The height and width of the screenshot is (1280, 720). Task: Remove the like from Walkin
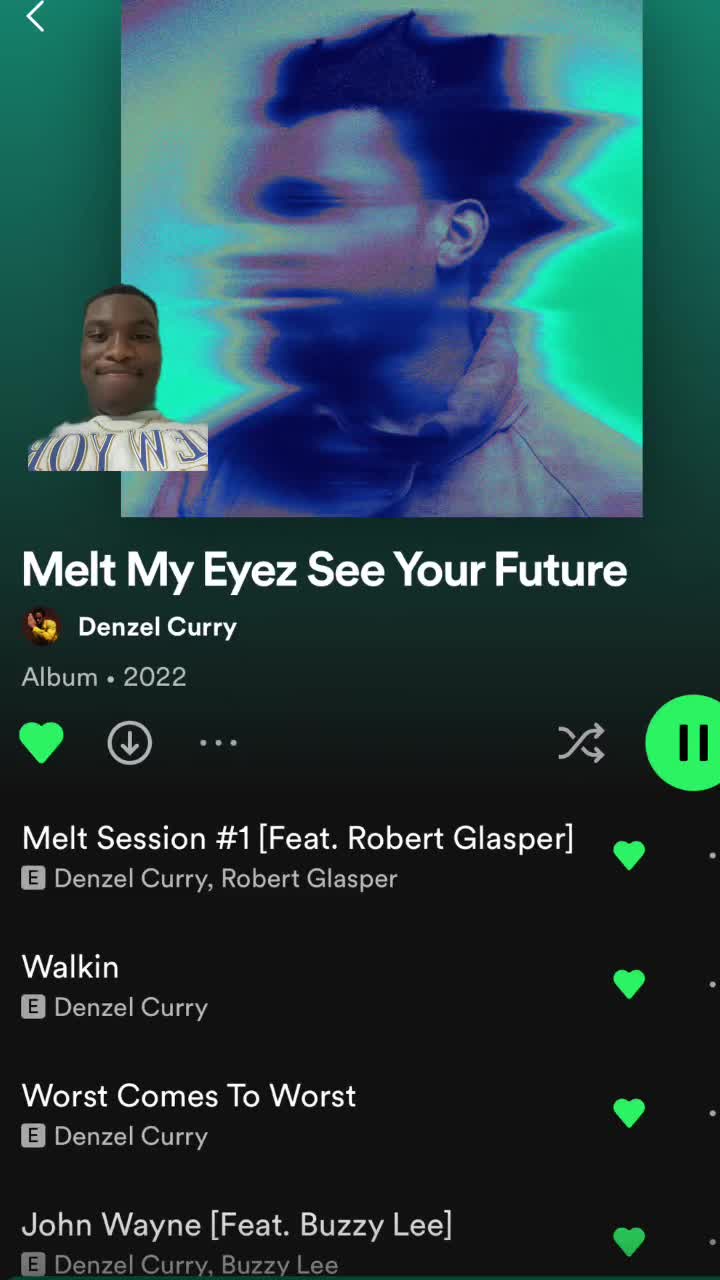629,985
